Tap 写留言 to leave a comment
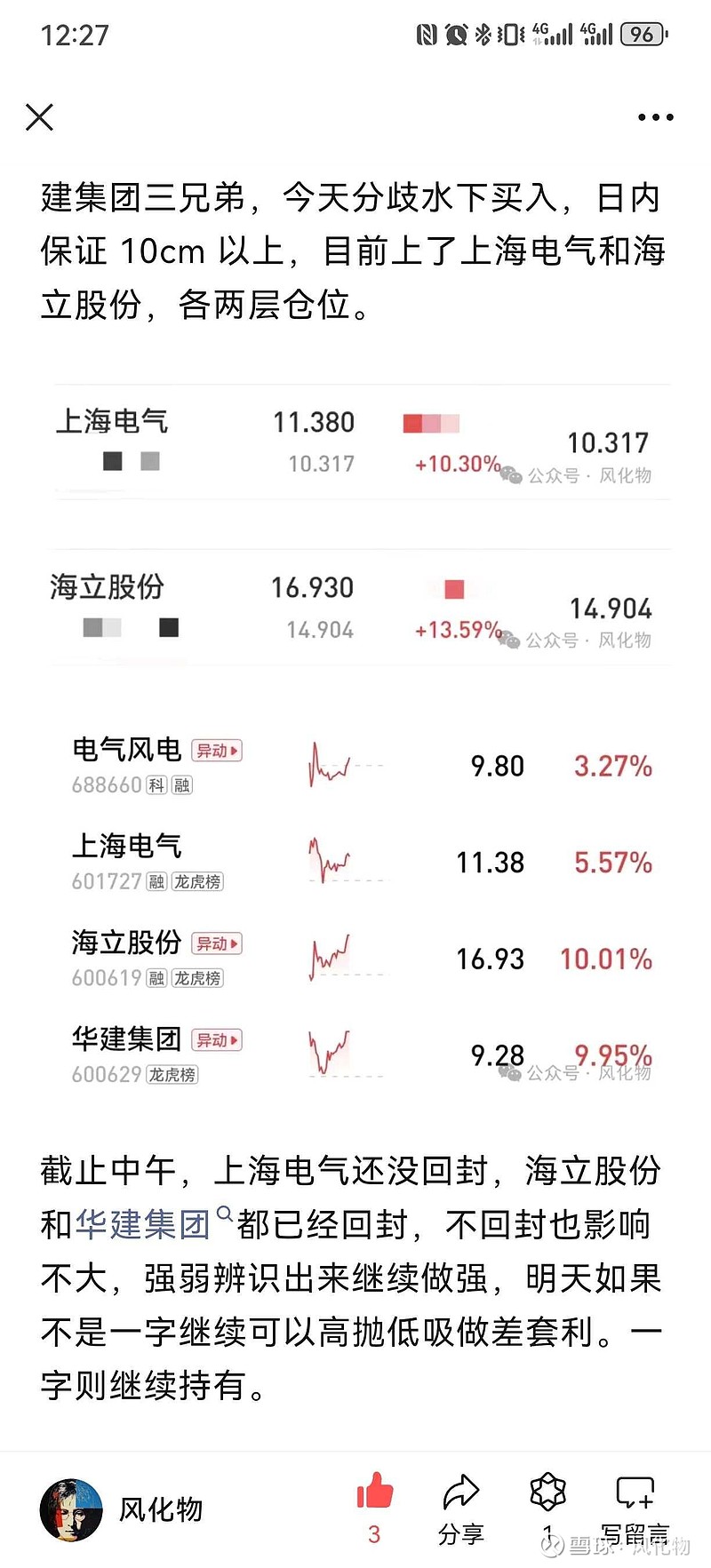 (x=634, y=1501)
